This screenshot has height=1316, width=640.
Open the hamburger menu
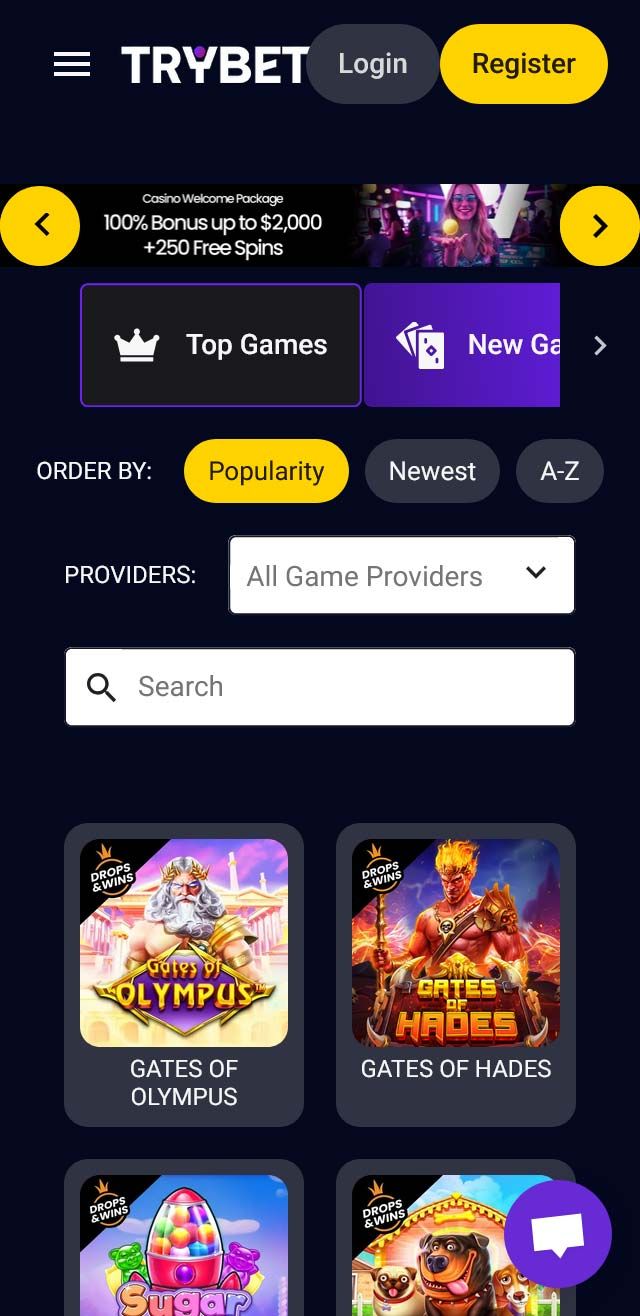[x=72, y=65]
